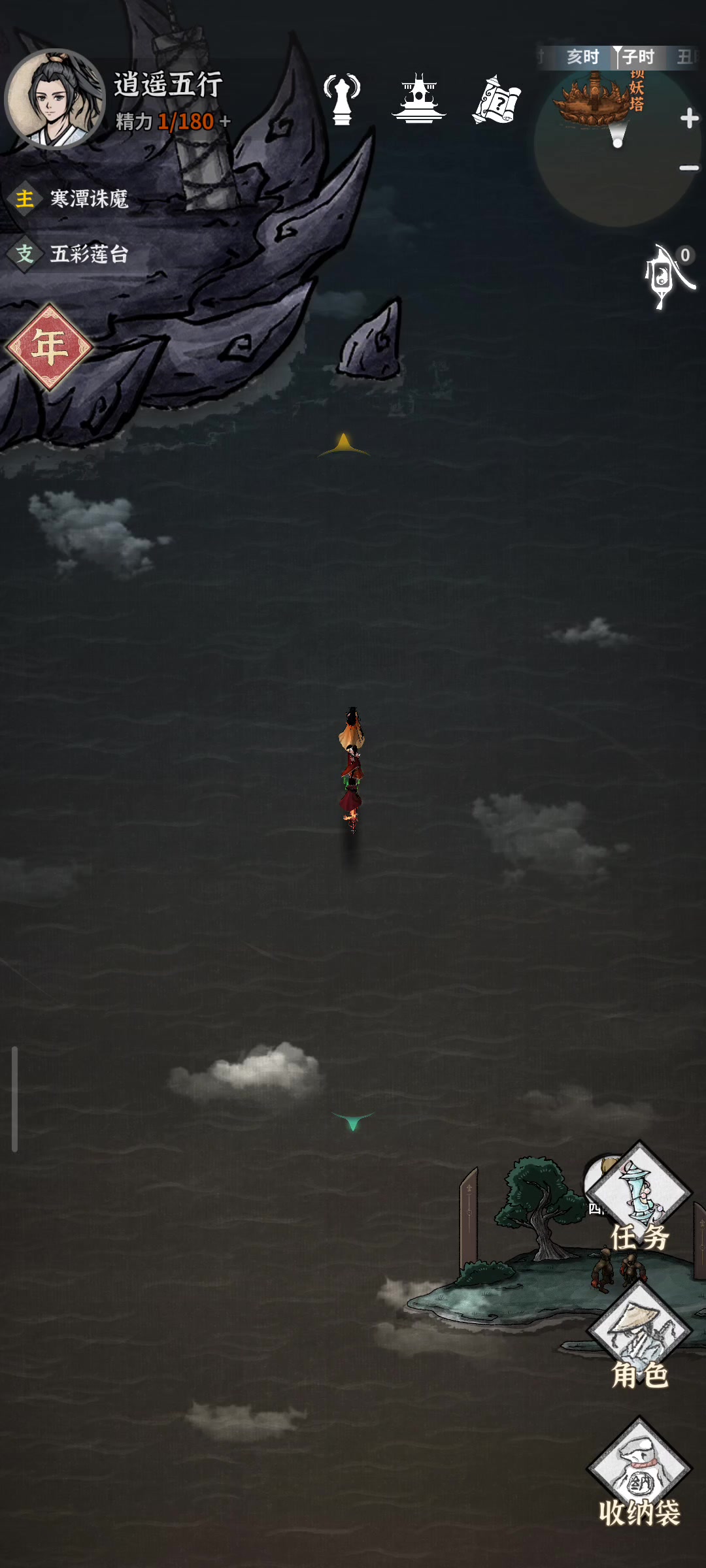Open the player avatar profile
Screen dimensions: 706x1568
(55, 99)
